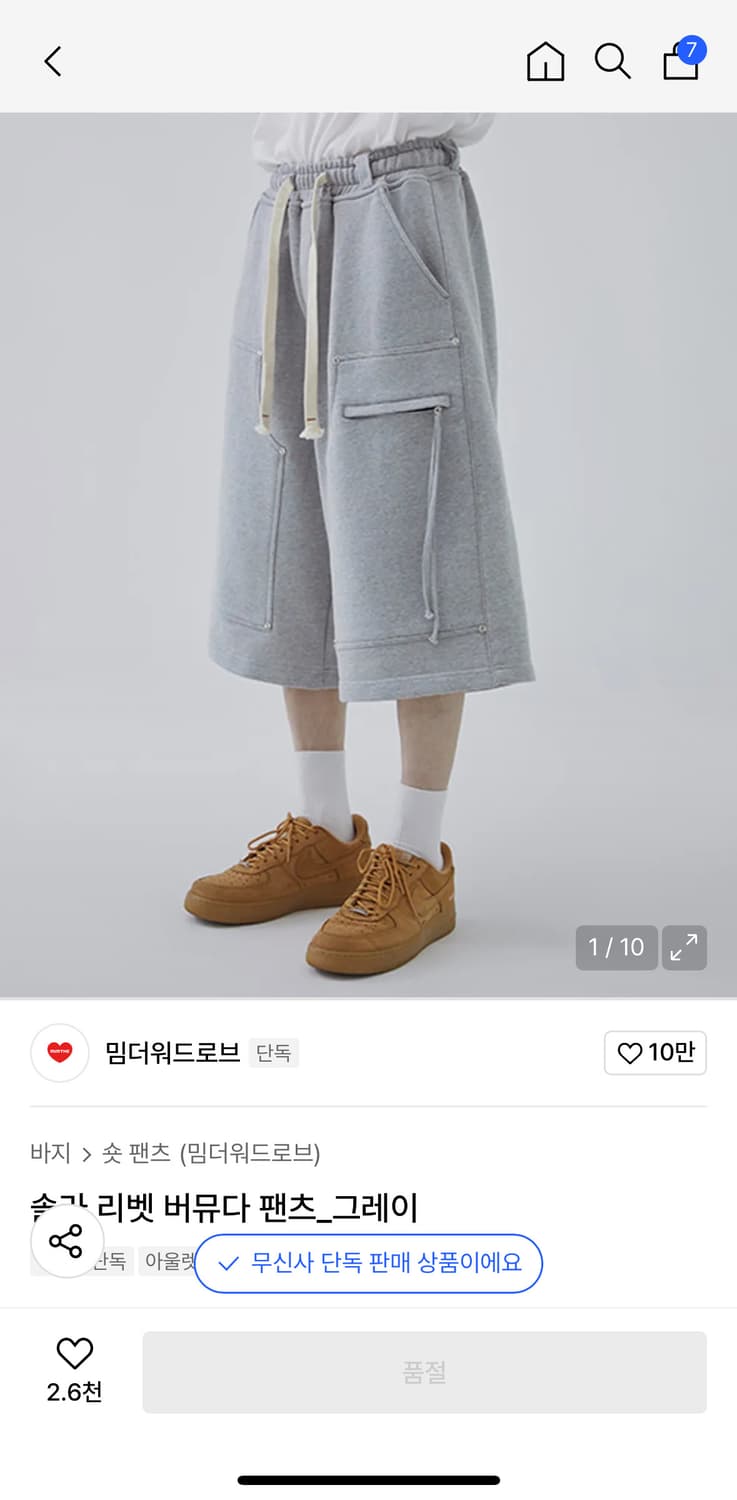Go back using the back arrow
This screenshot has width=737, height=1500.
52,61
